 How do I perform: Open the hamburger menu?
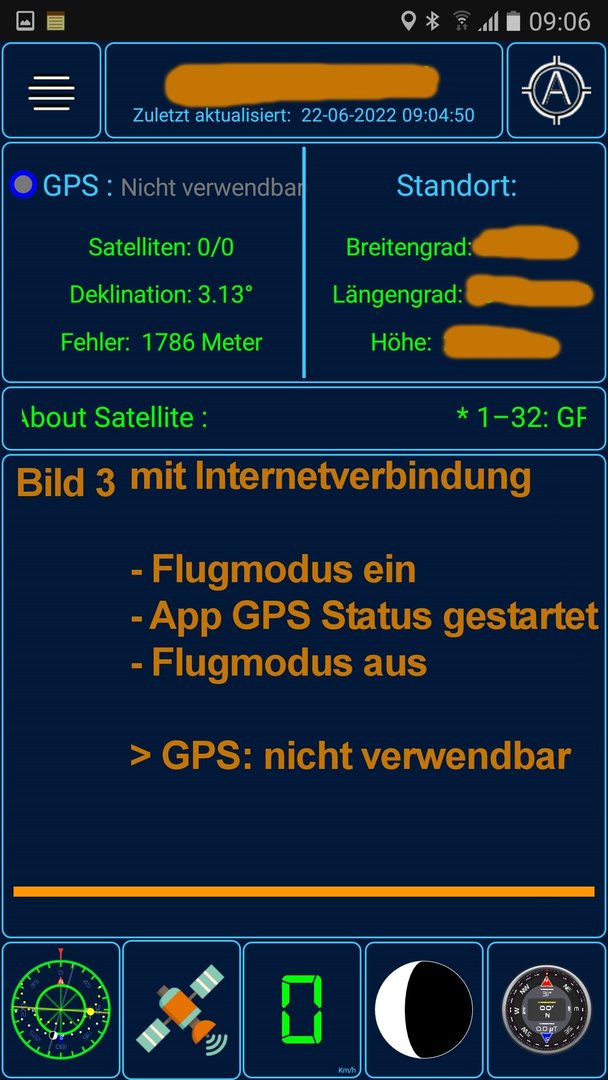point(52,91)
